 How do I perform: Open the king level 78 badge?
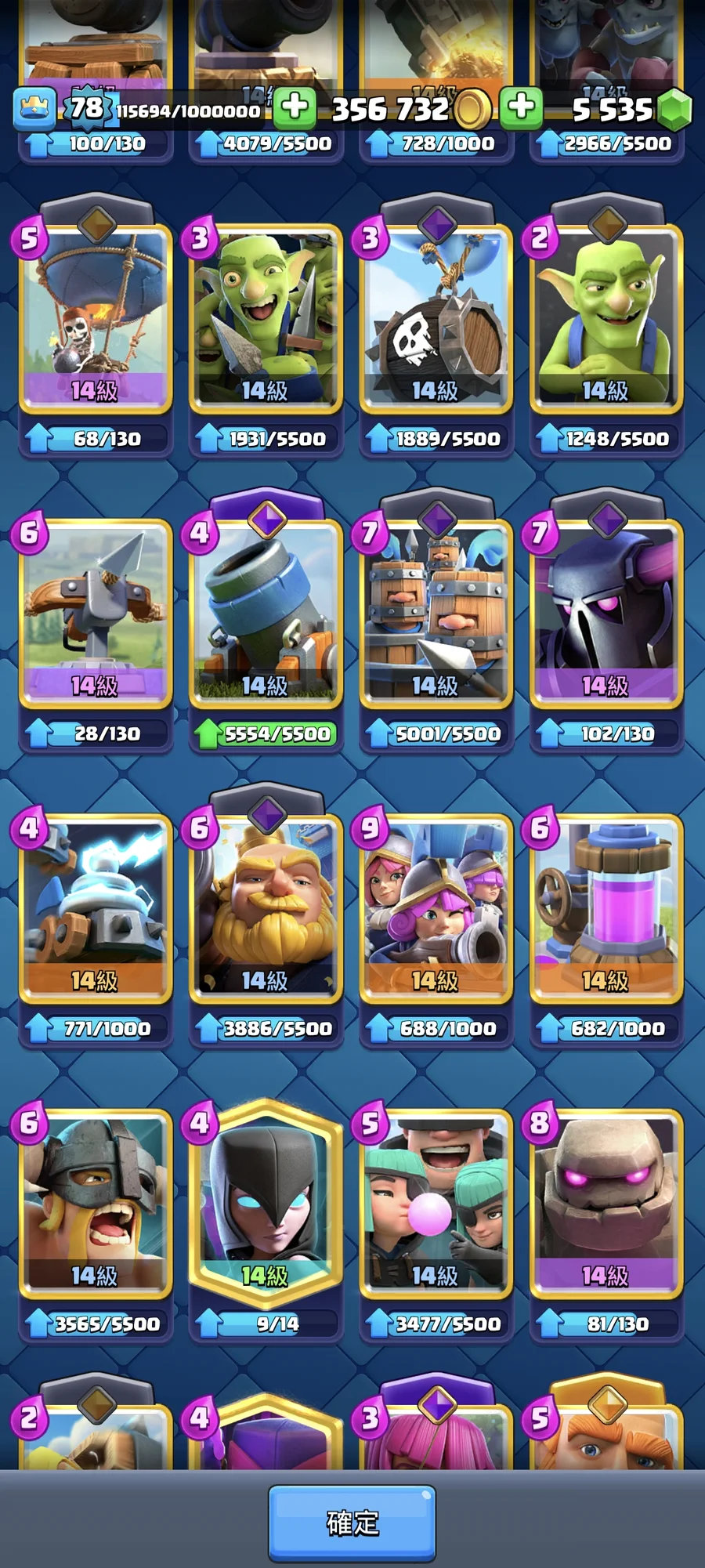[x=87, y=107]
